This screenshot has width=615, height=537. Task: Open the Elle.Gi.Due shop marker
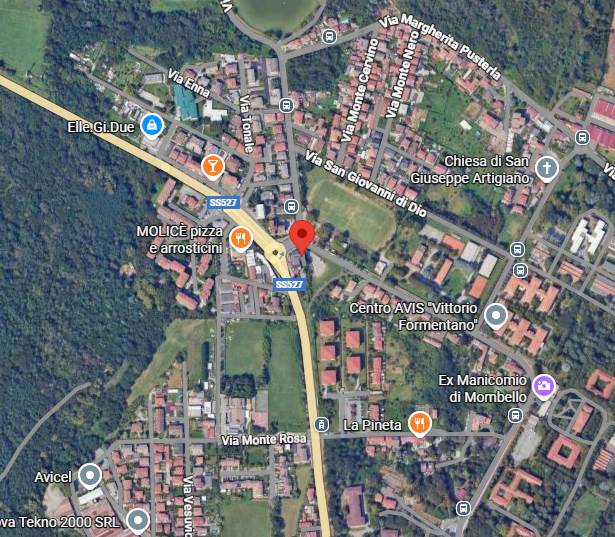click(152, 125)
